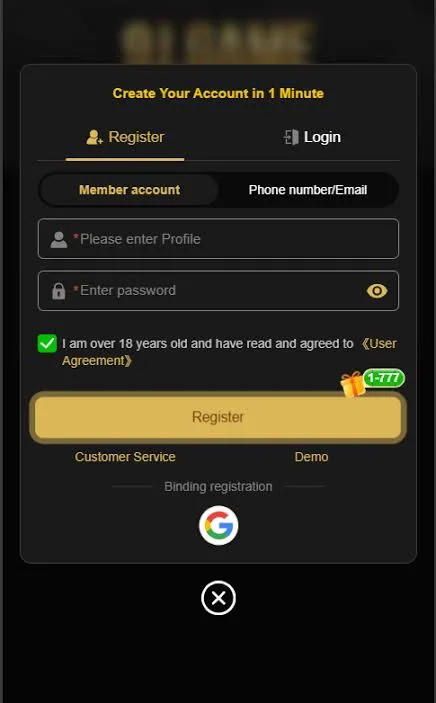Open the 1-777 gift box bonus

coord(372,382)
